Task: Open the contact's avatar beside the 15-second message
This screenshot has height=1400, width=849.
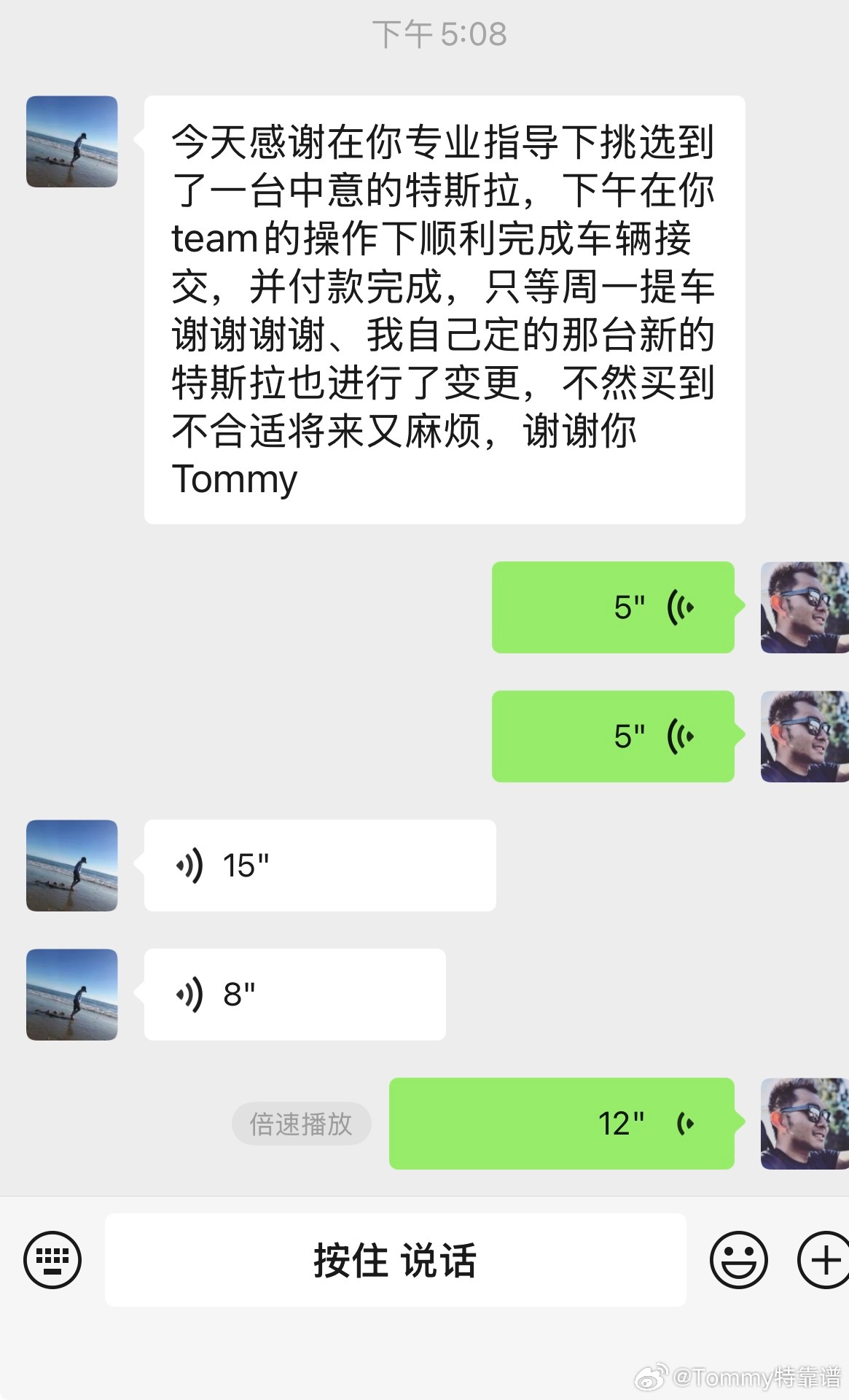Action: pos(71,865)
